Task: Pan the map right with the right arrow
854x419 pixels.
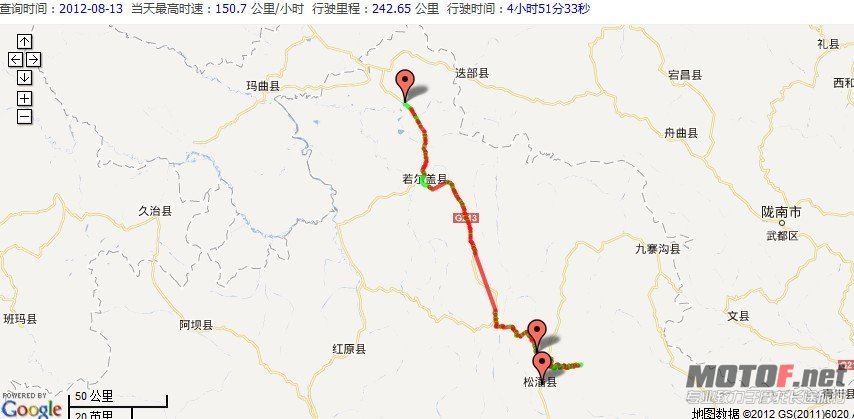Action: [x=33, y=59]
